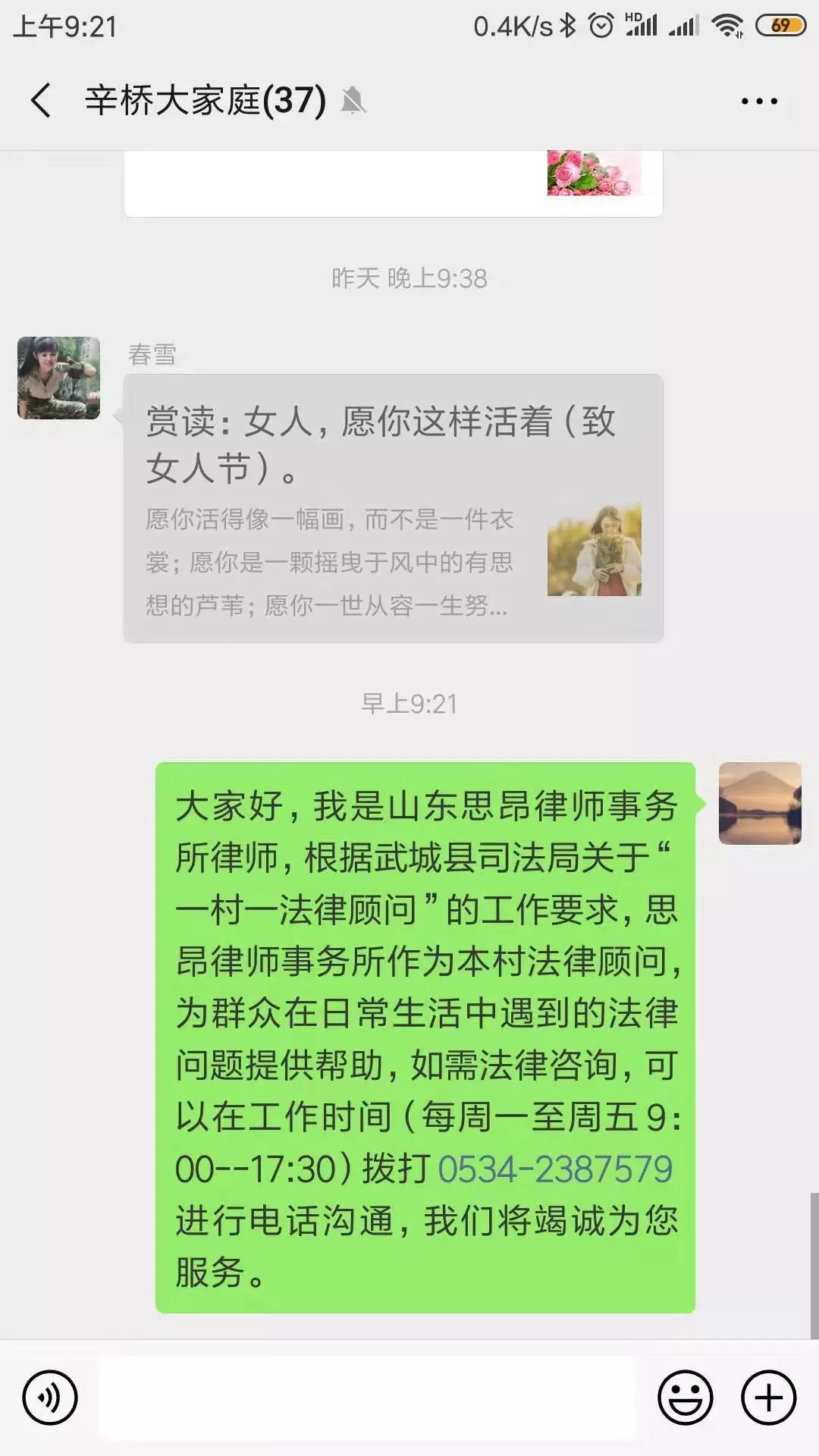Switch to voice message input
This screenshot has width=819, height=1456.
click(50, 1397)
